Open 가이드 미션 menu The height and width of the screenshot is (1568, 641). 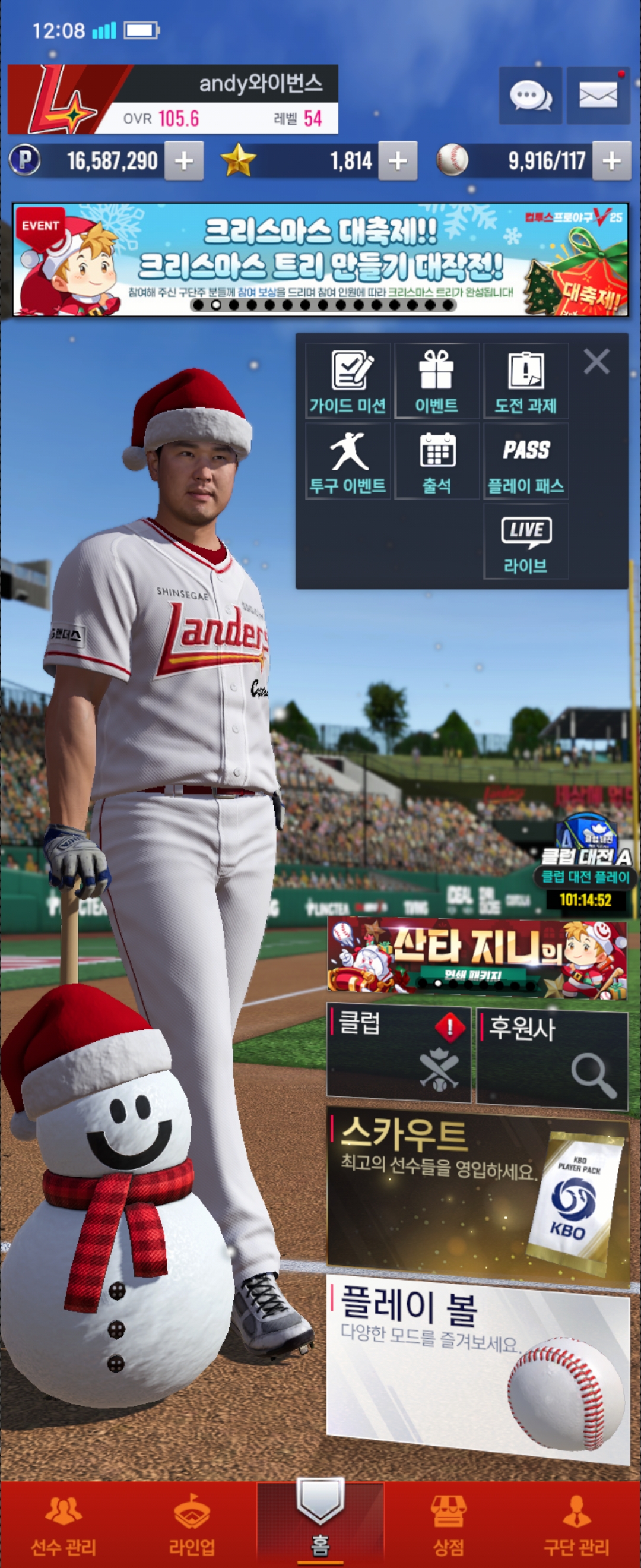click(x=348, y=381)
